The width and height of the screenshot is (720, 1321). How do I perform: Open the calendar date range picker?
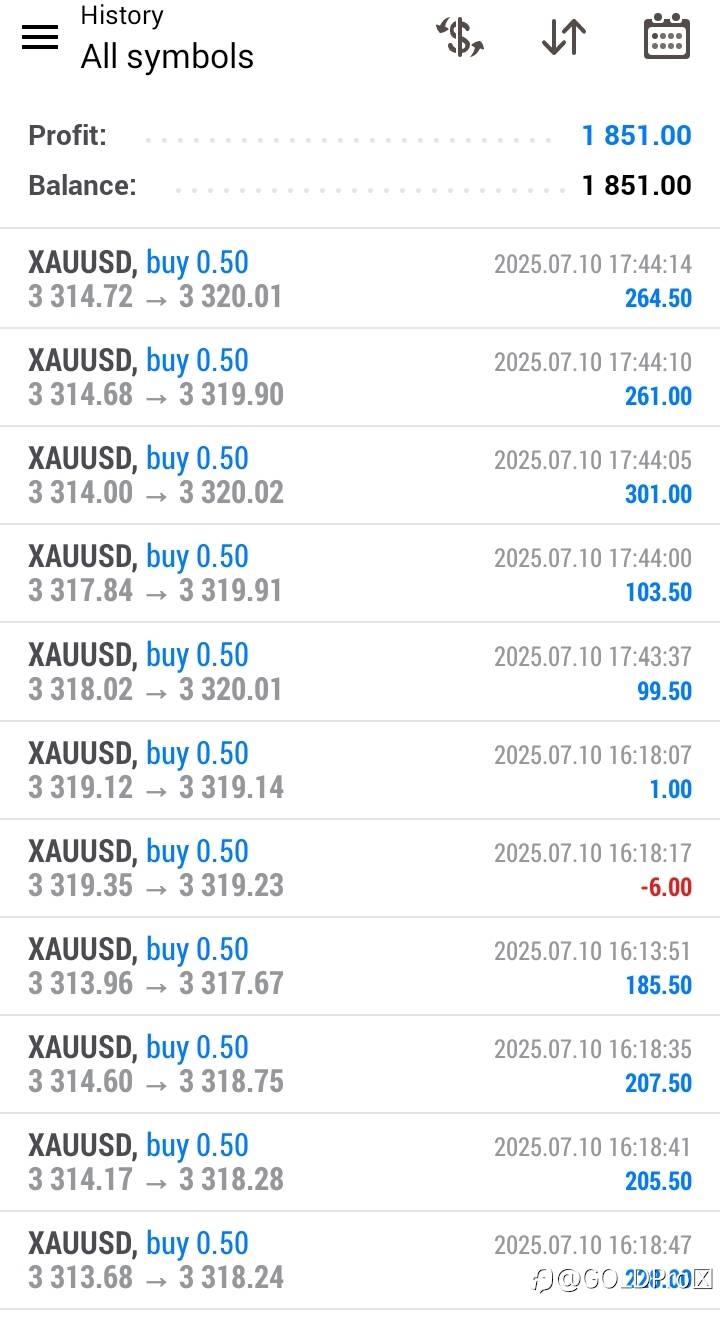[667, 37]
